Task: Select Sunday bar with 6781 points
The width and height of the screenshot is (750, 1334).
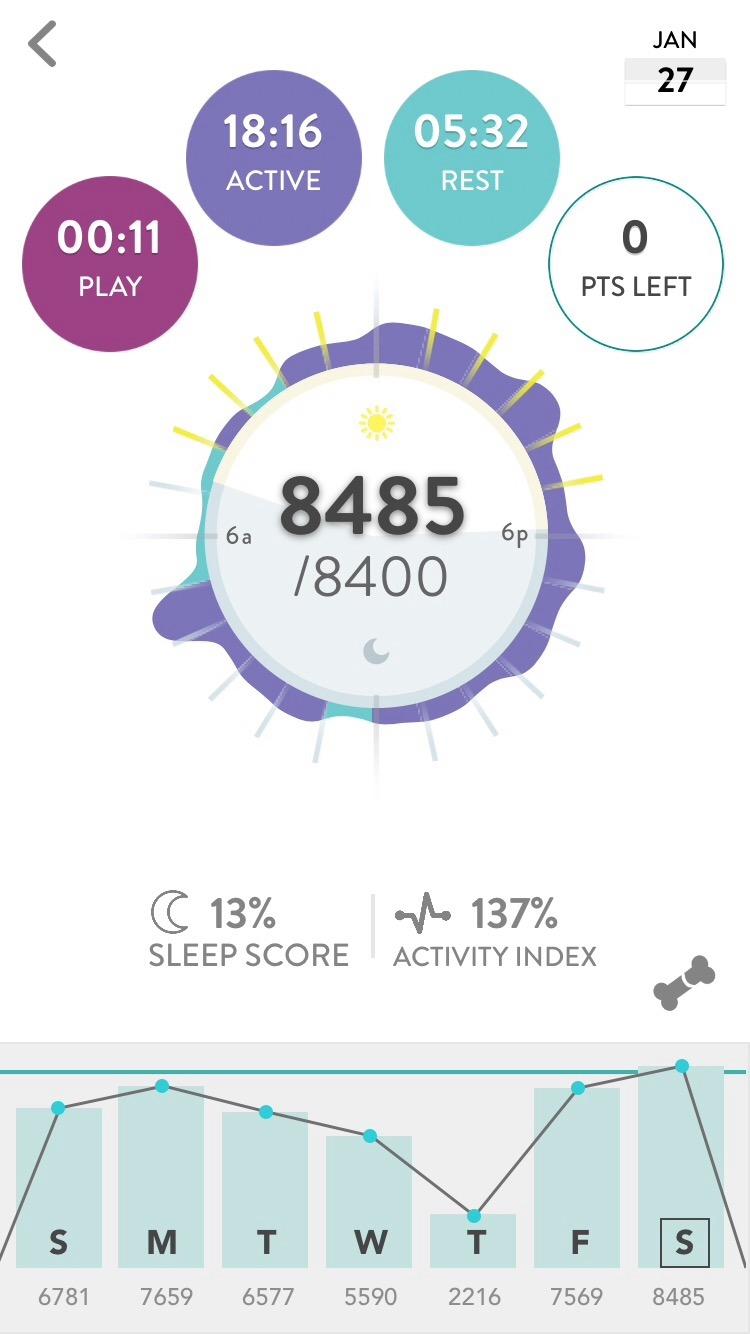Action: 59,1188
